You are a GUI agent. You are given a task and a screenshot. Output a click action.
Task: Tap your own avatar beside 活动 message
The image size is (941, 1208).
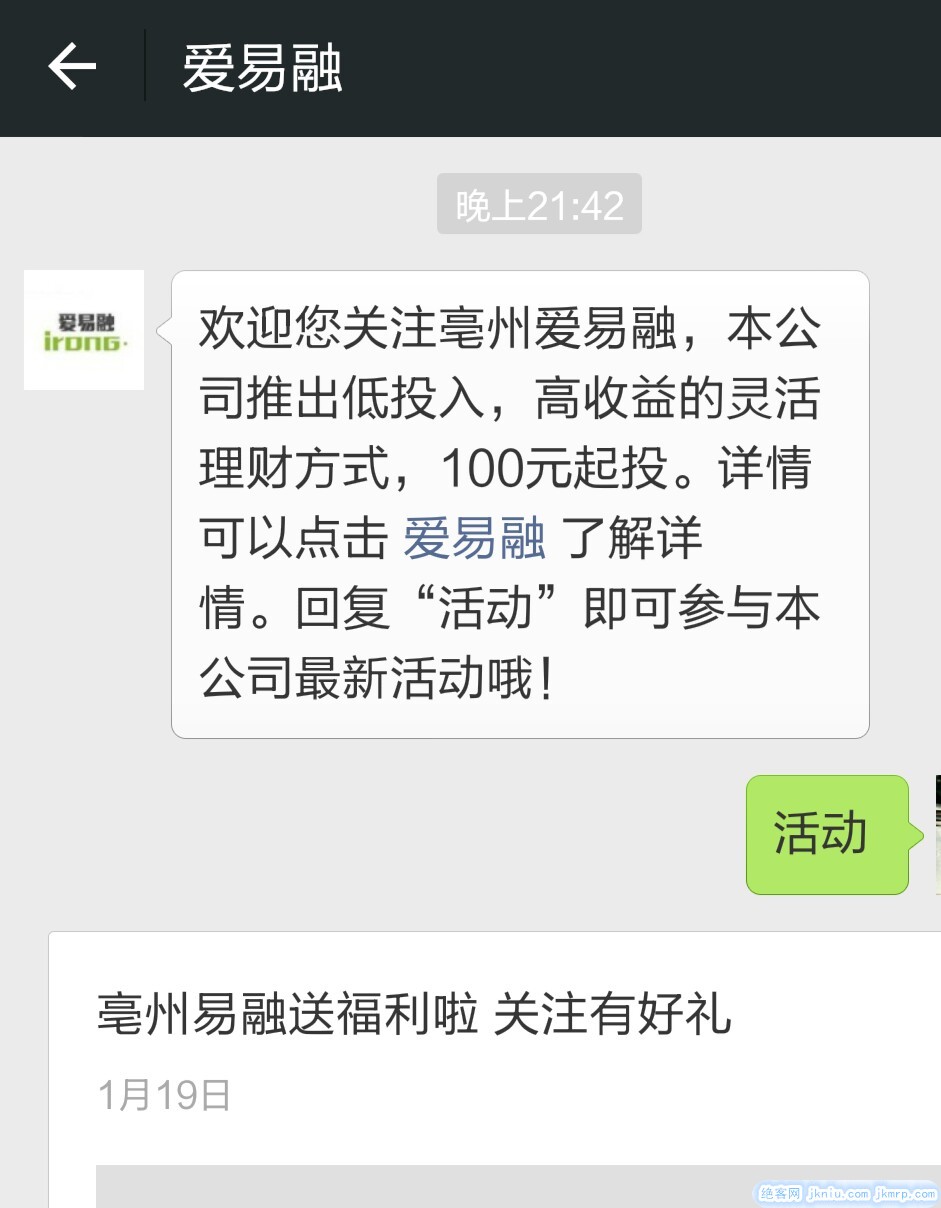click(x=937, y=835)
